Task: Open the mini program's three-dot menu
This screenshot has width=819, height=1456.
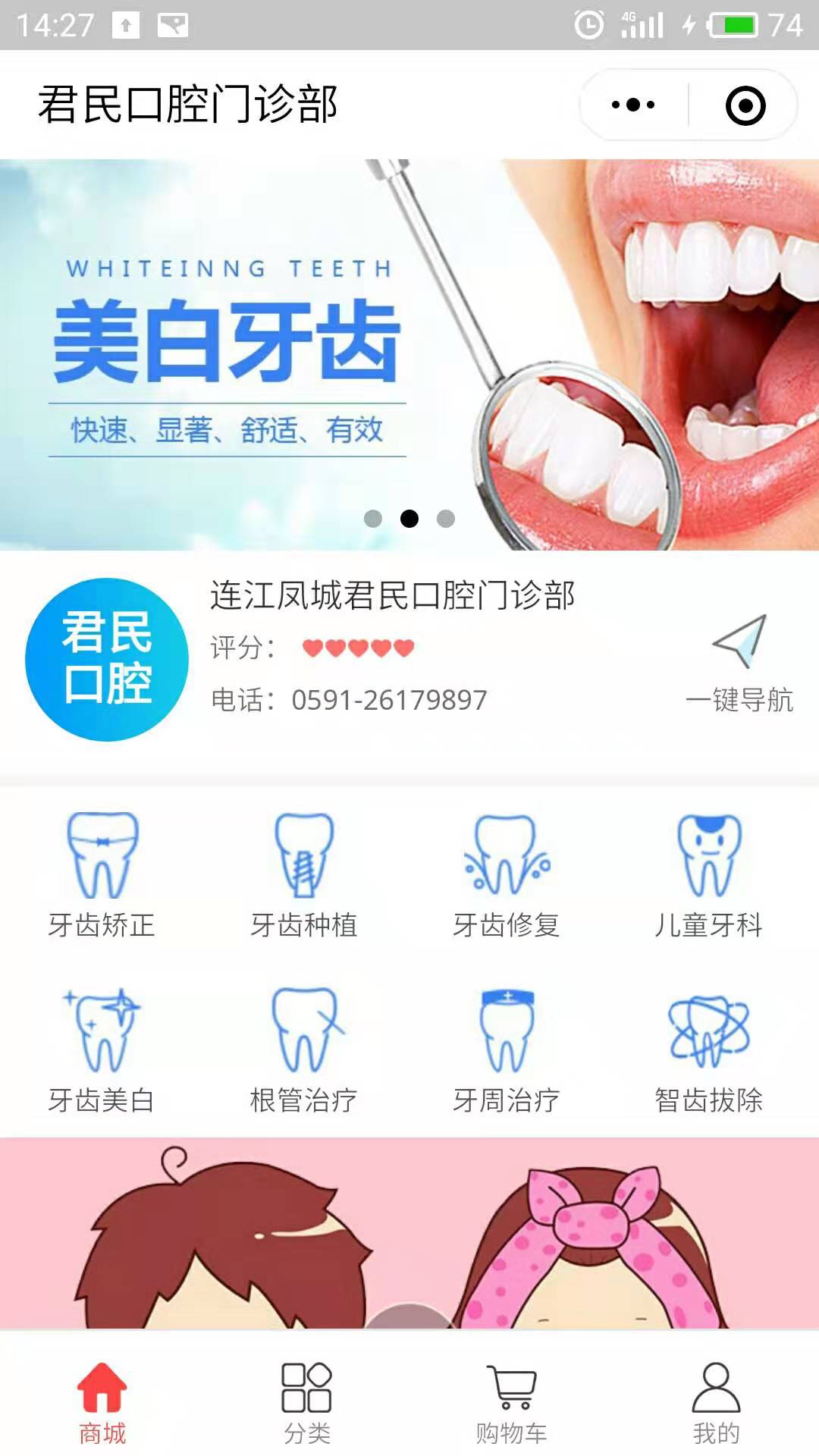Action: (633, 105)
